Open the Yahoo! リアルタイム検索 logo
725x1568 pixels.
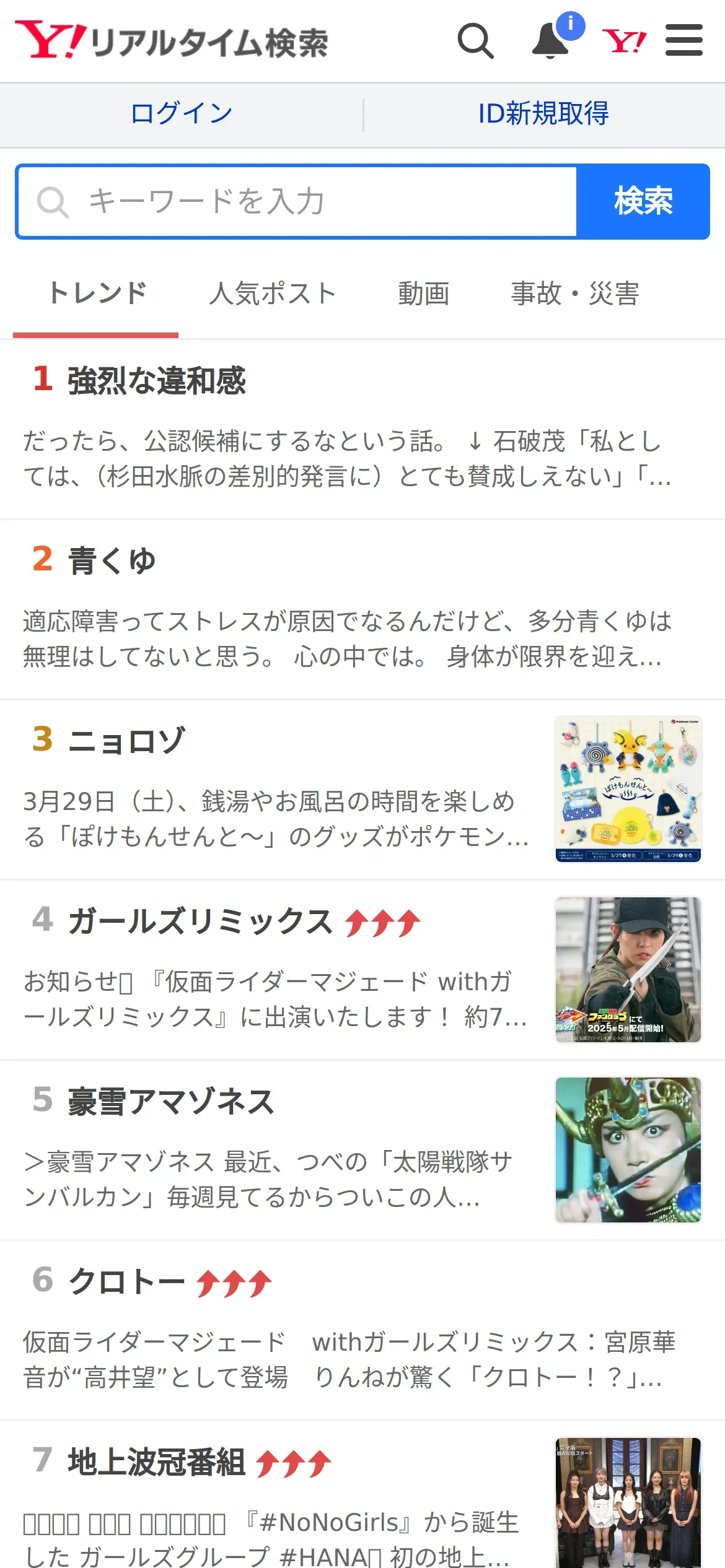(x=172, y=41)
